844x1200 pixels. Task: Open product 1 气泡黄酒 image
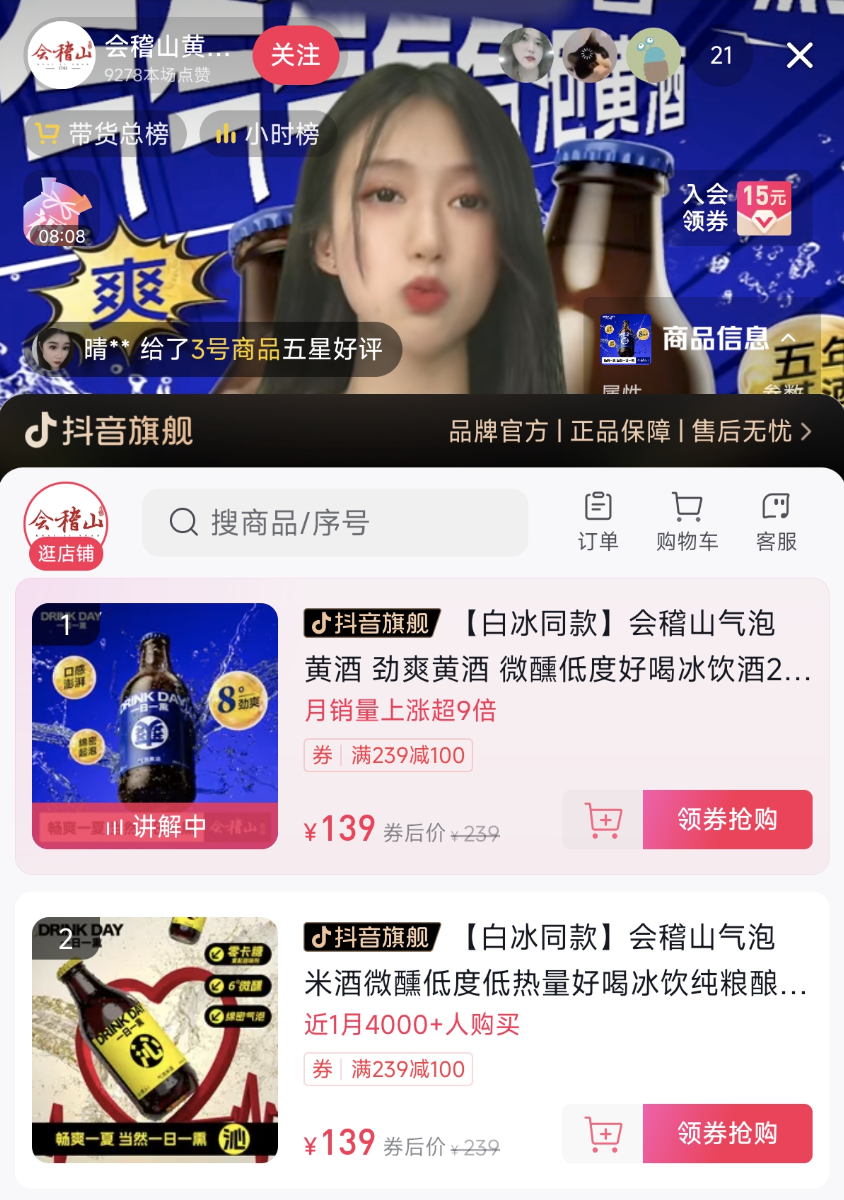155,726
